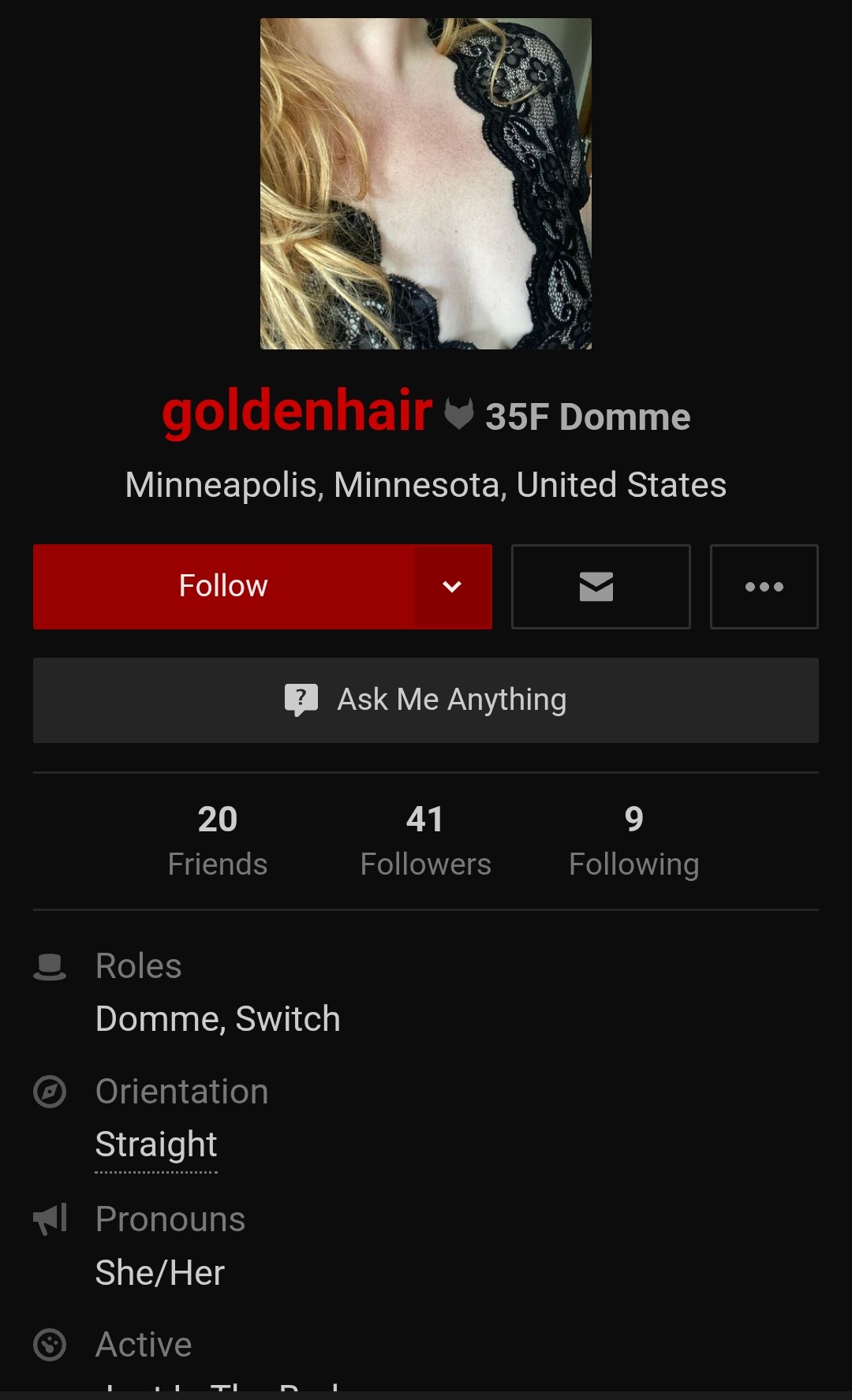852x1400 pixels.
Task: Expand the Follow dropdown arrow
Action: tap(453, 586)
